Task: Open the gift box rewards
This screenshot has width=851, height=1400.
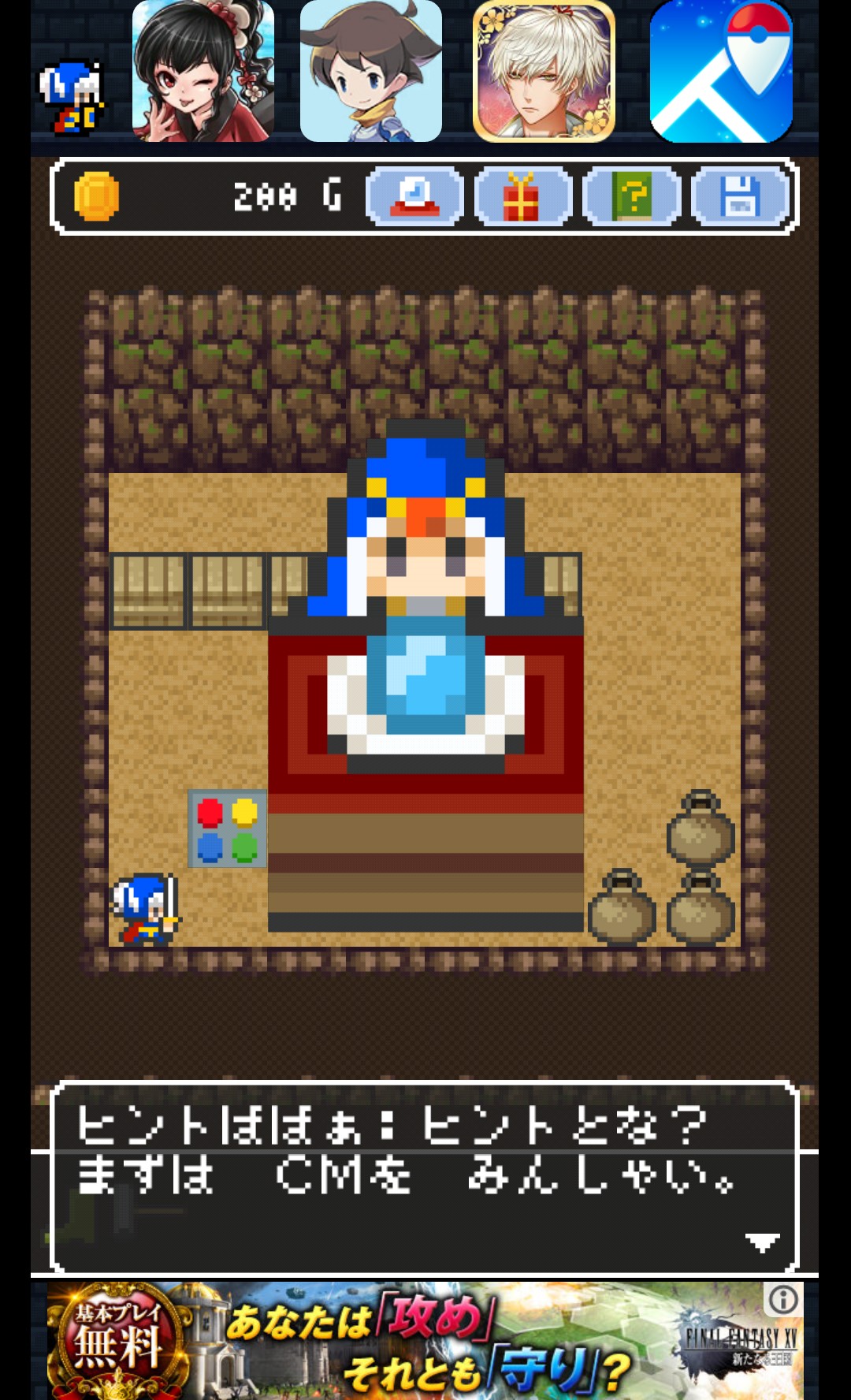Action: pos(522,197)
